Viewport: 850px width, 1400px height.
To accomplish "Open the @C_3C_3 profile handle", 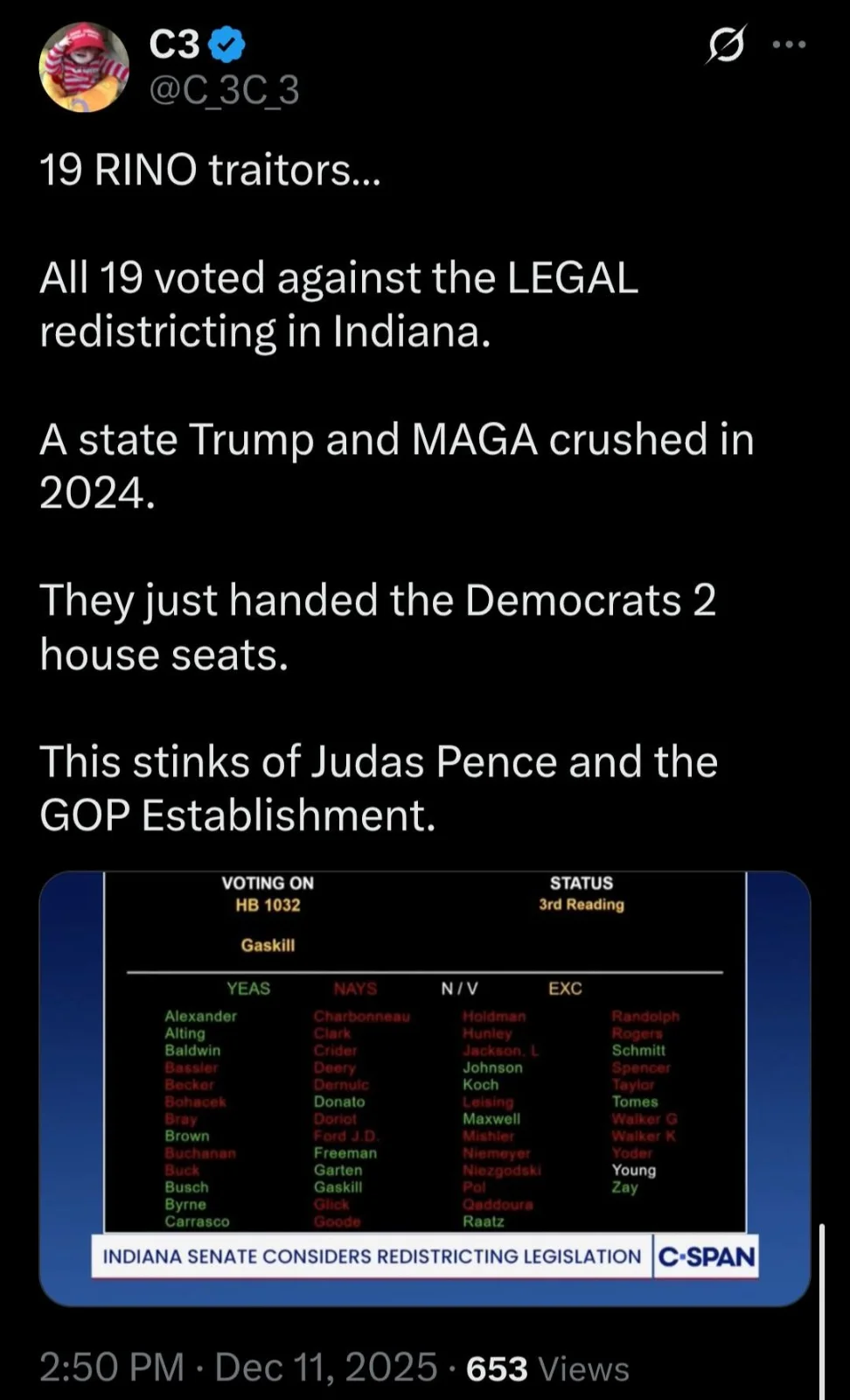I will click(225, 89).
